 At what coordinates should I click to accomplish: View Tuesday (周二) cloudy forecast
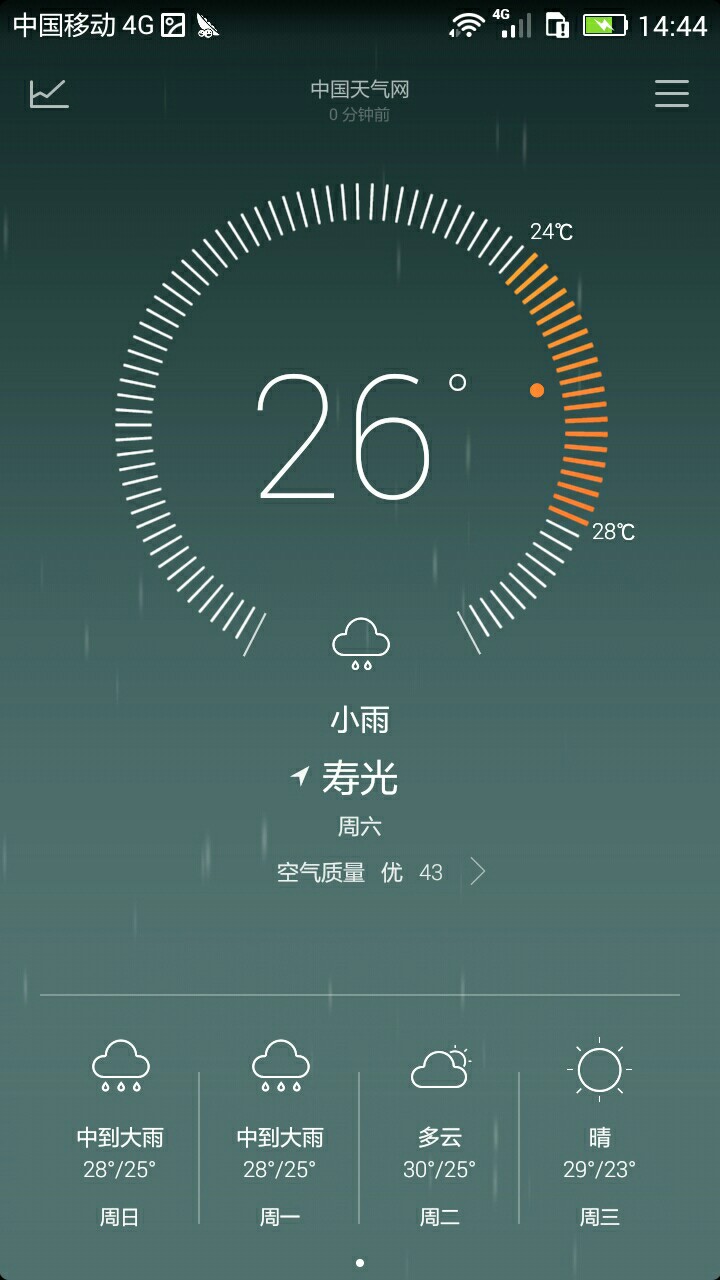click(x=440, y=1134)
